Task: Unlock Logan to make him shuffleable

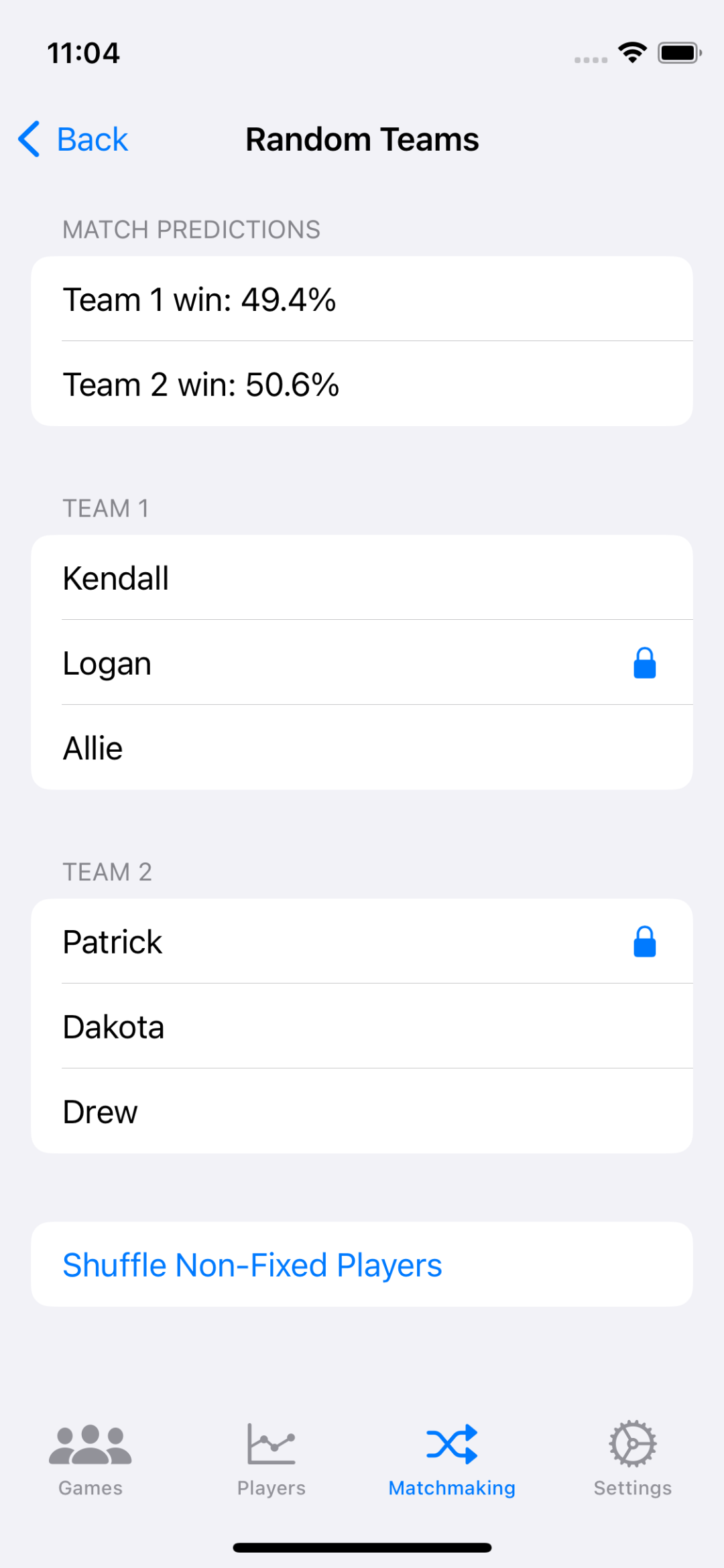Action: pos(644,662)
